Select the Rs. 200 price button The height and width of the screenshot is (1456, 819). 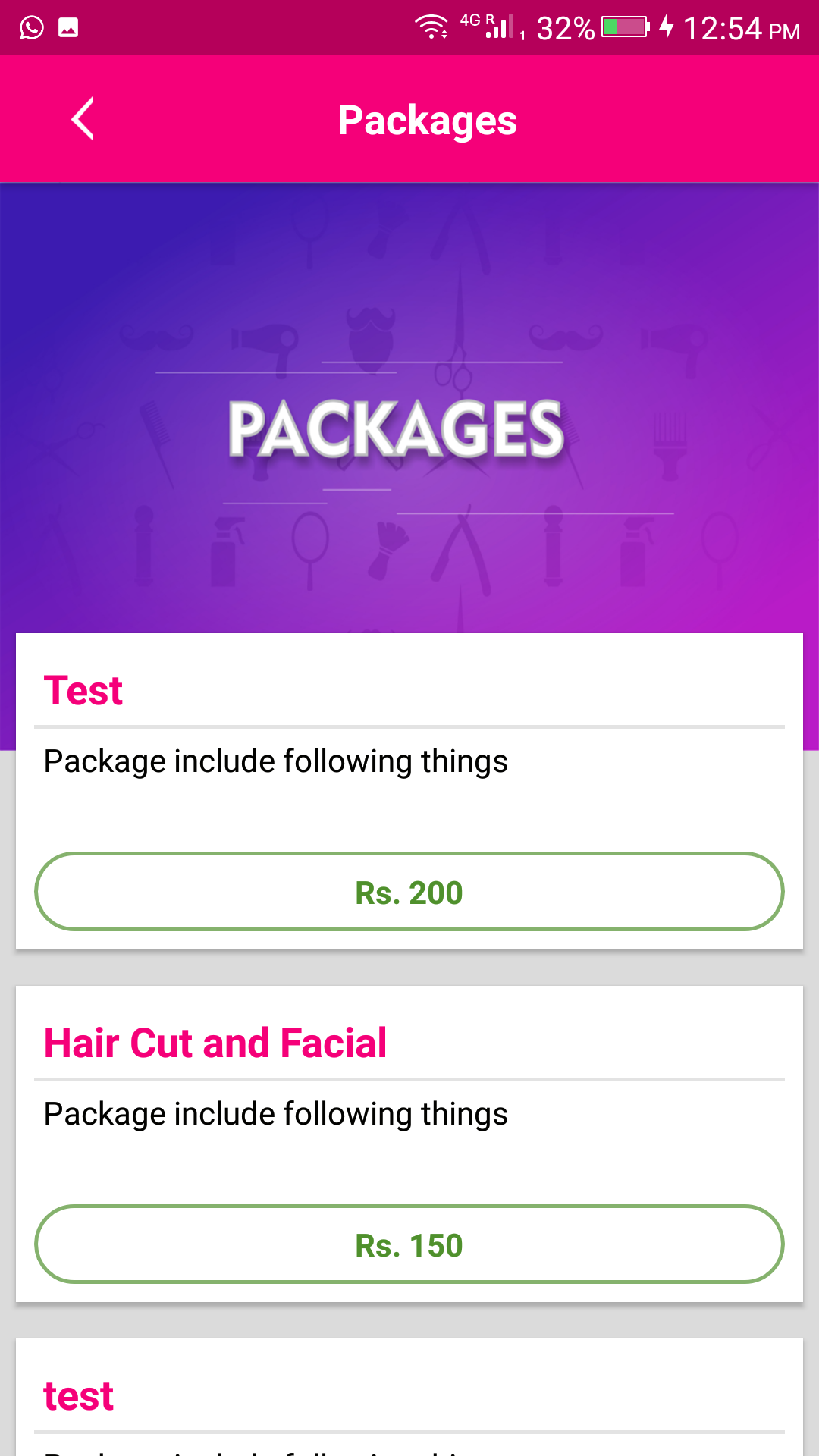tap(409, 892)
